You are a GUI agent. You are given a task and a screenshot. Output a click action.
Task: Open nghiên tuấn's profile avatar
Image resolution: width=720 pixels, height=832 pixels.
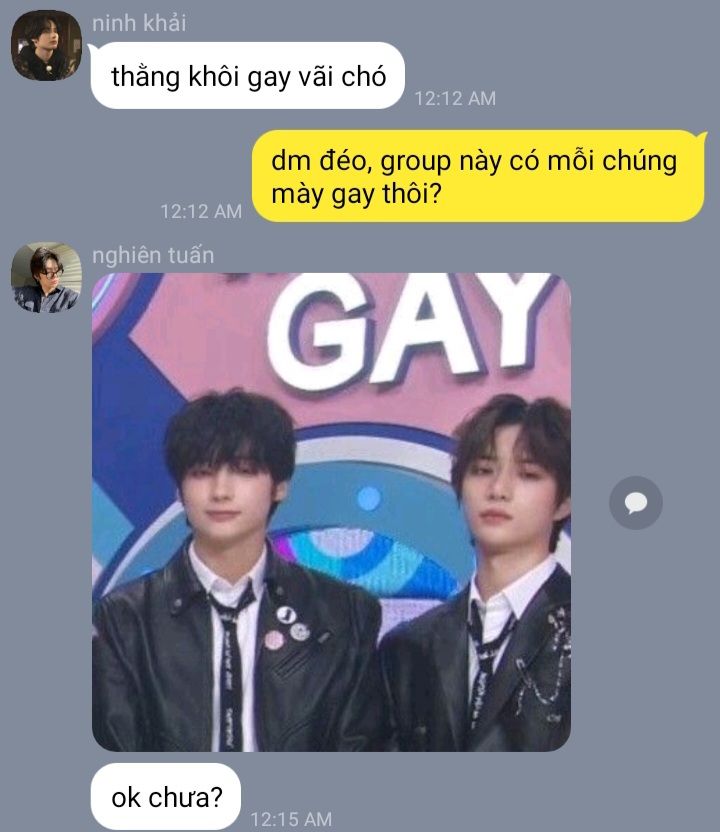tap(46, 277)
